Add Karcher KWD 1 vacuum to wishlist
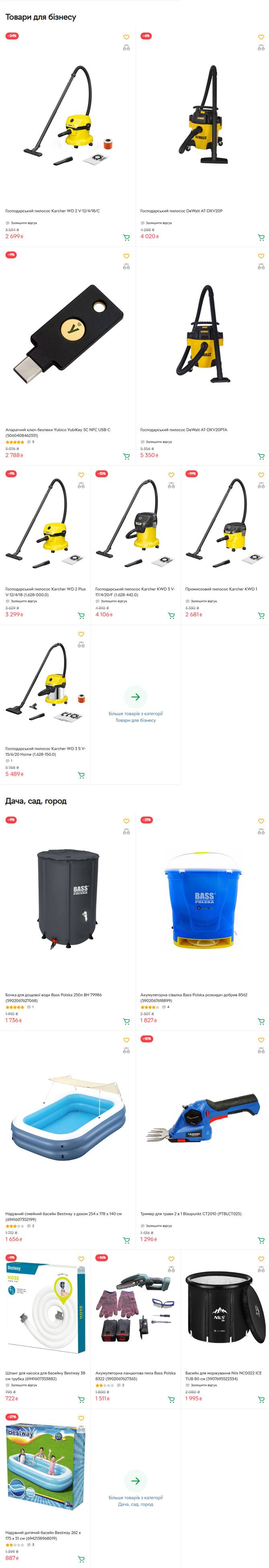Viewport: 269px width, 1568px height. [261, 475]
